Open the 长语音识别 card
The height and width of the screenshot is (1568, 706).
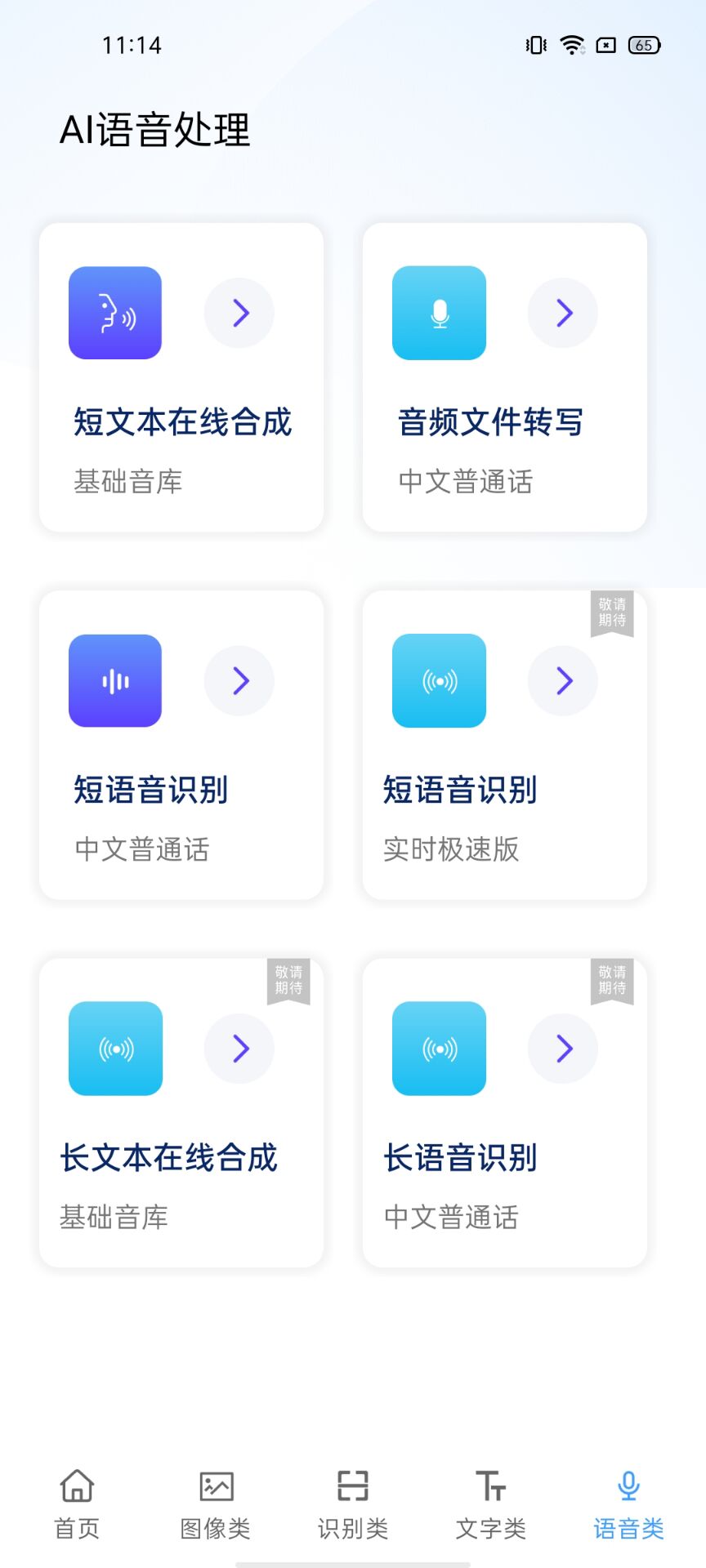[x=505, y=1112]
